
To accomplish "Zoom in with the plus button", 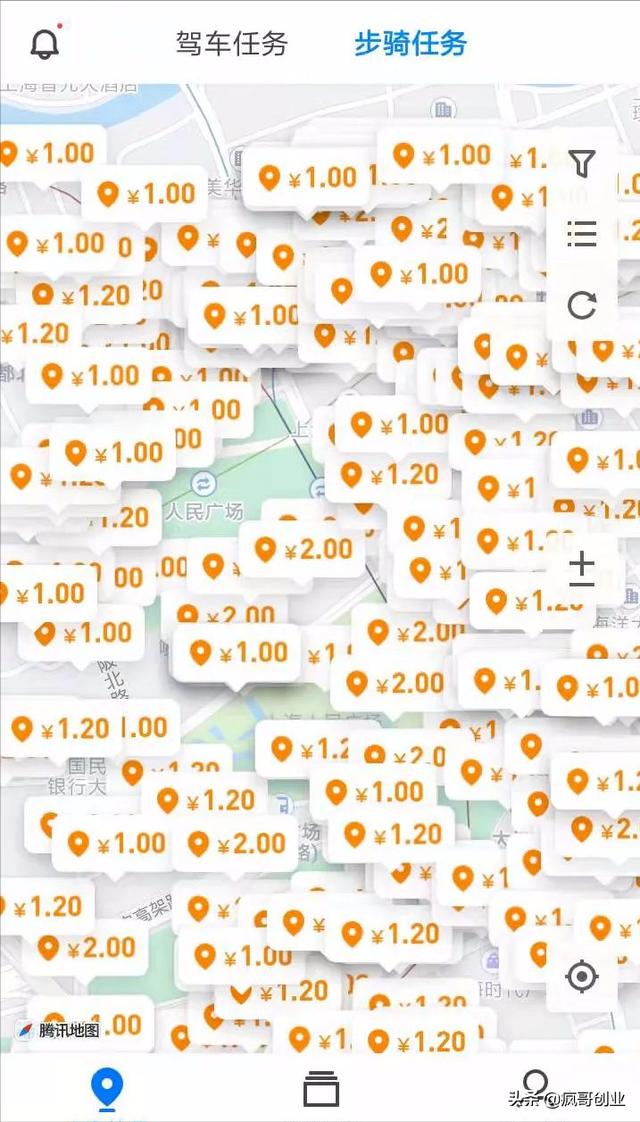I will click(x=581, y=563).
